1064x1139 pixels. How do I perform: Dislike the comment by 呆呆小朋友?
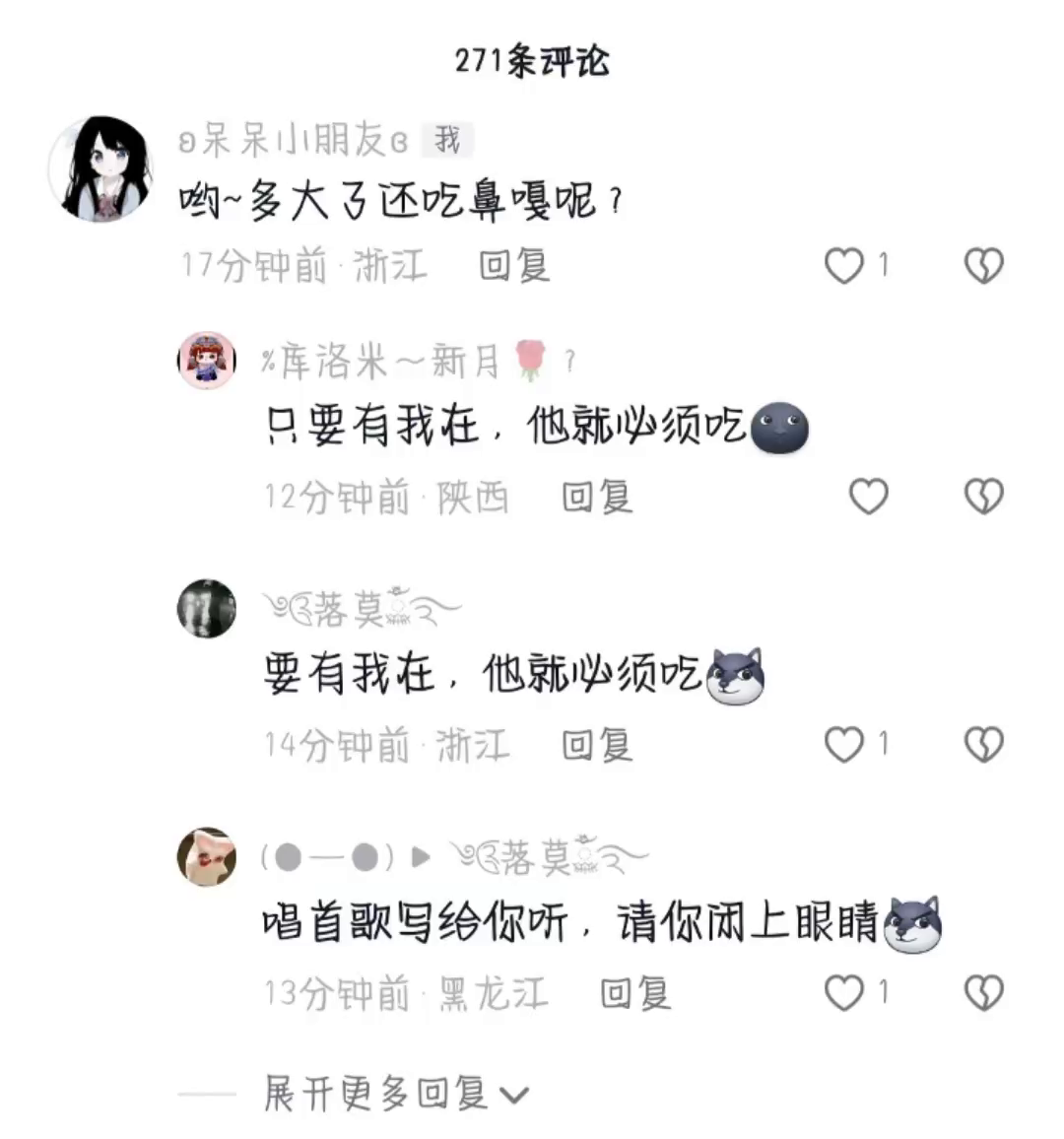click(984, 266)
